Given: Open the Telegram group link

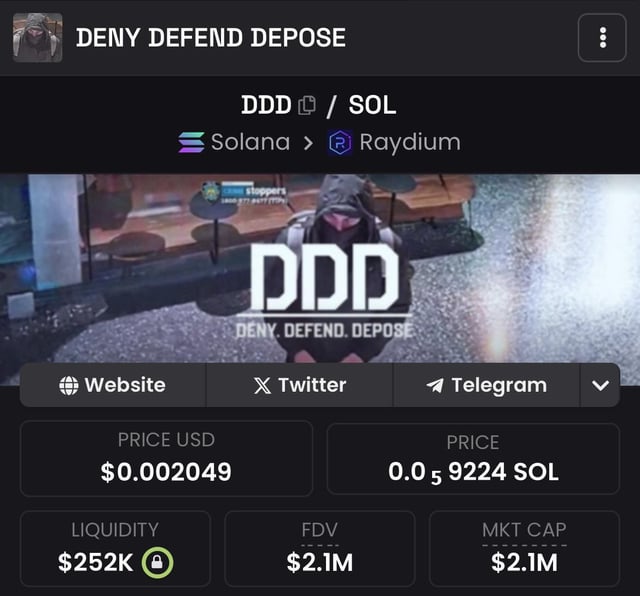Looking at the screenshot, I should [486, 385].
